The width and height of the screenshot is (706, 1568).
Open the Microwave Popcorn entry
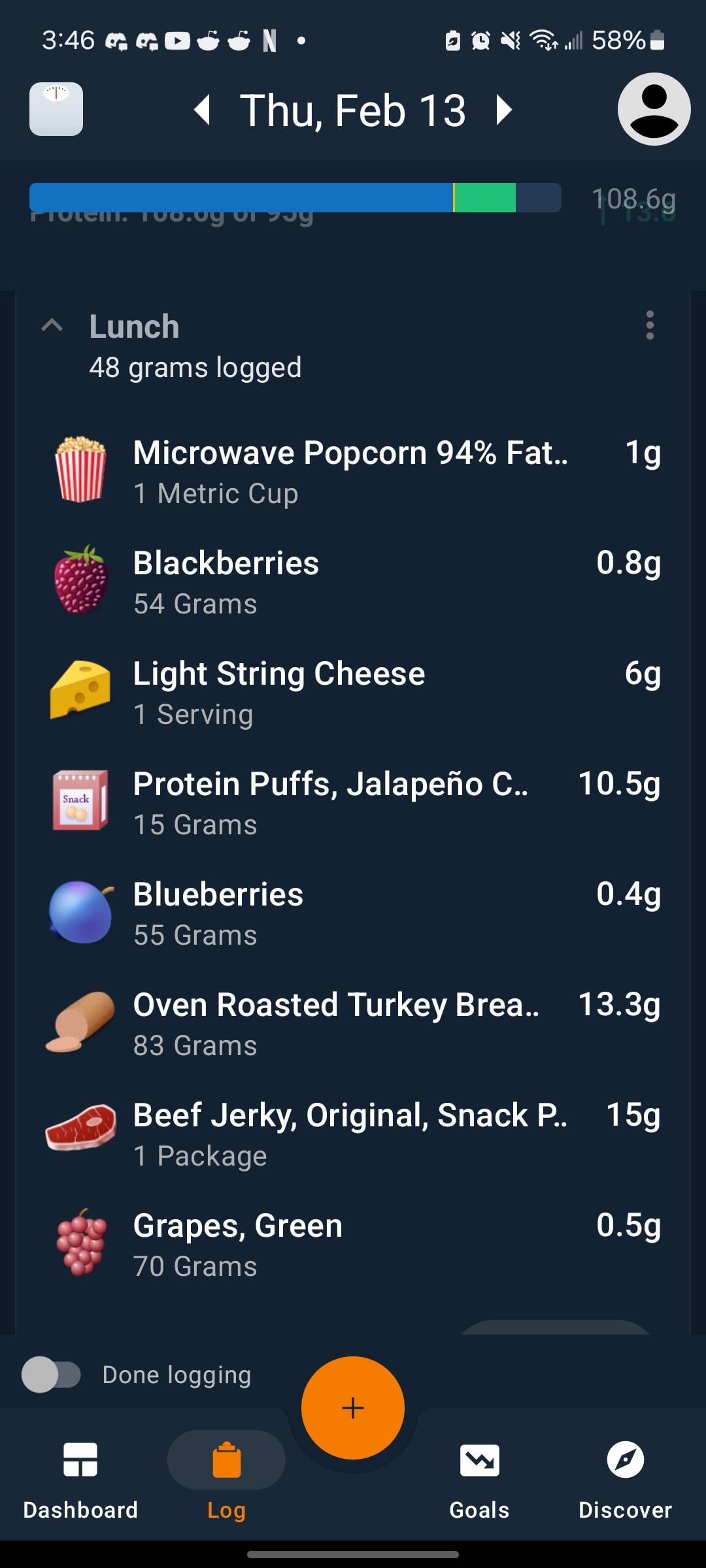[x=353, y=471]
